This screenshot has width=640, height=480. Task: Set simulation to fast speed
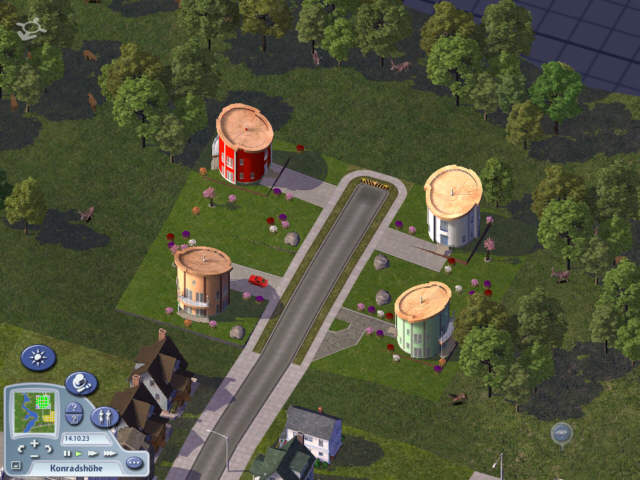(92, 453)
